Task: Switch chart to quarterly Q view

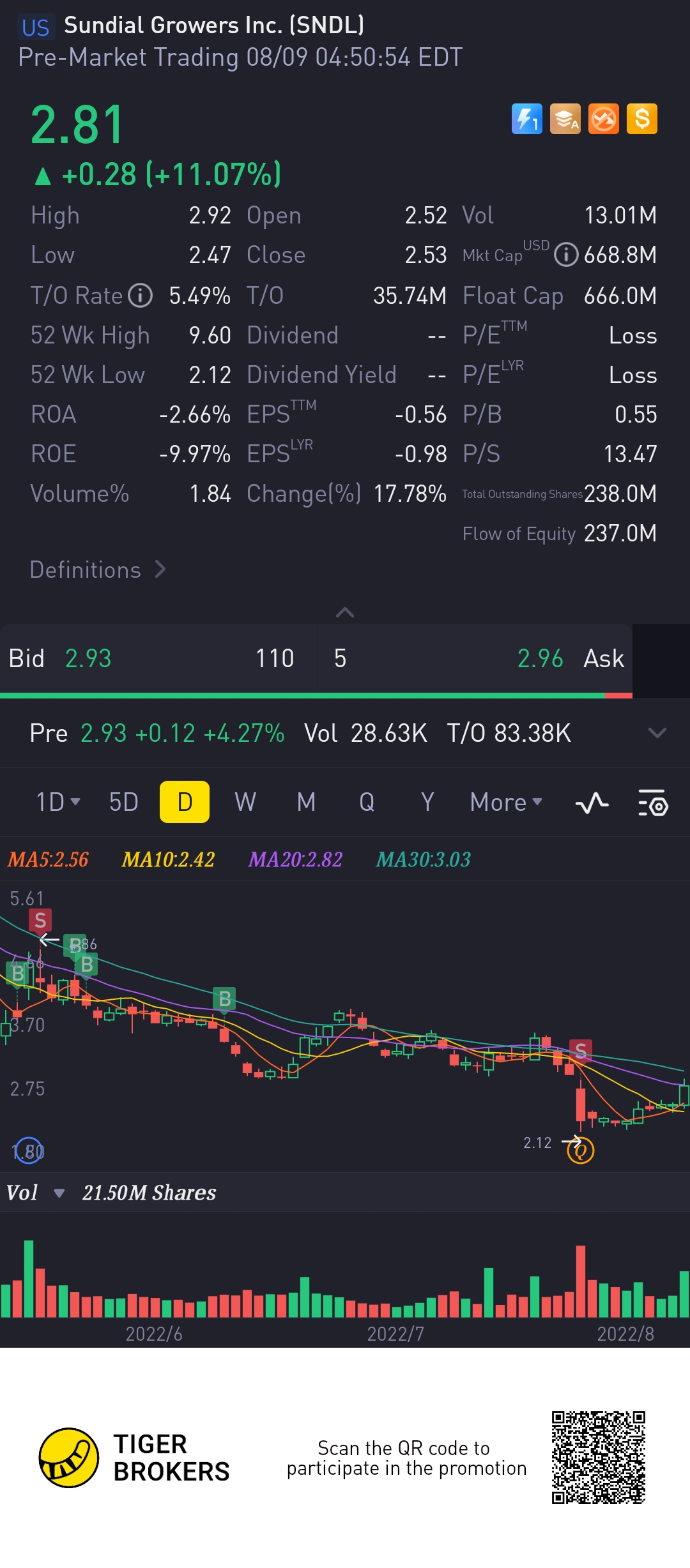Action: coord(367,802)
